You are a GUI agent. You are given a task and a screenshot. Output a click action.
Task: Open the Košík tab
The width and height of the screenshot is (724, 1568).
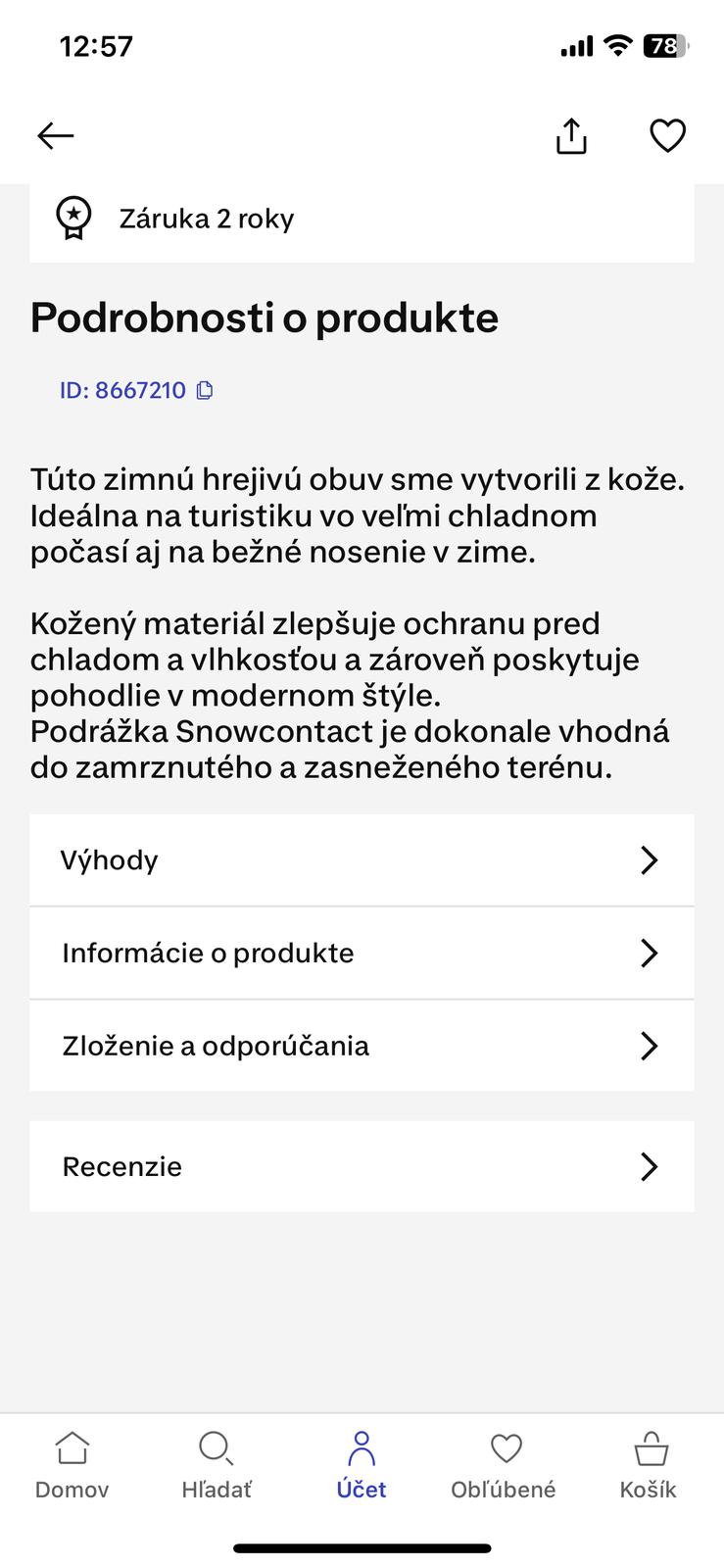pyautogui.click(x=649, y=1465)
